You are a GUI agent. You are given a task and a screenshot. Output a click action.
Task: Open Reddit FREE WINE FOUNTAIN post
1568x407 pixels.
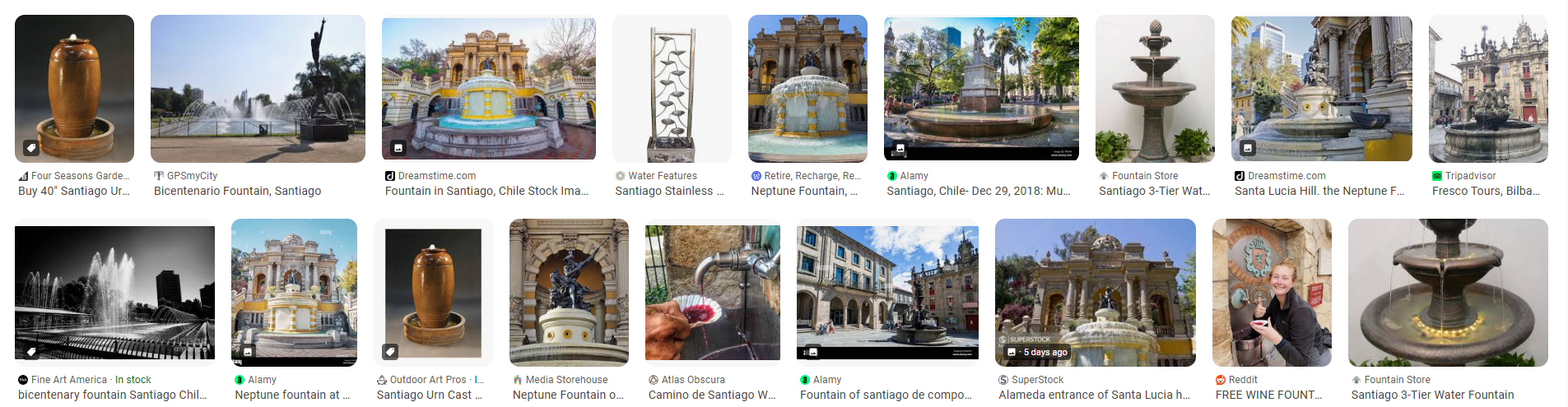(1272, 293)
